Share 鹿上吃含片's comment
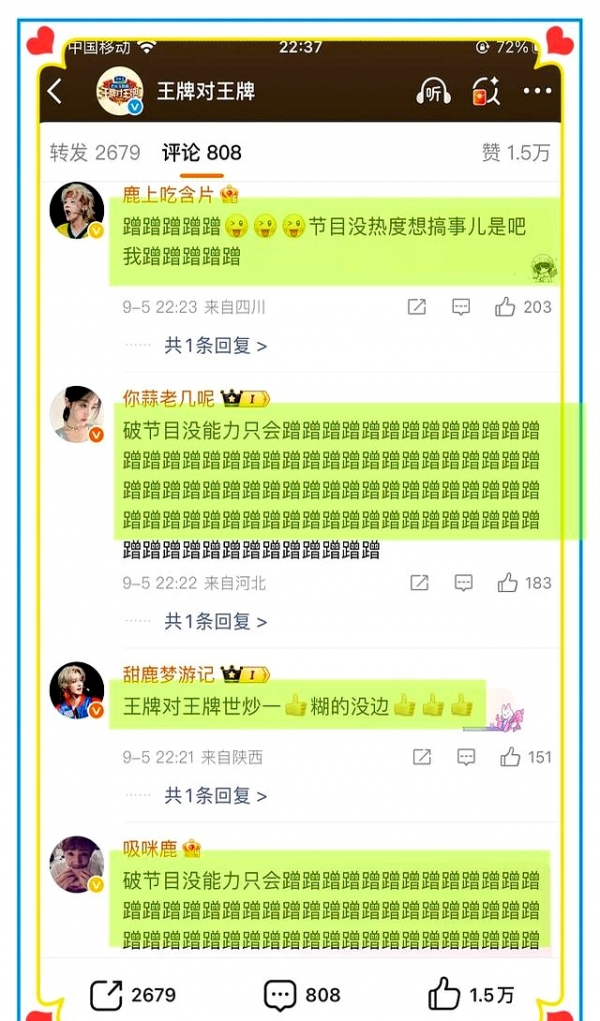The width and height of the screenshot is (600, 1021). point(417,307)
